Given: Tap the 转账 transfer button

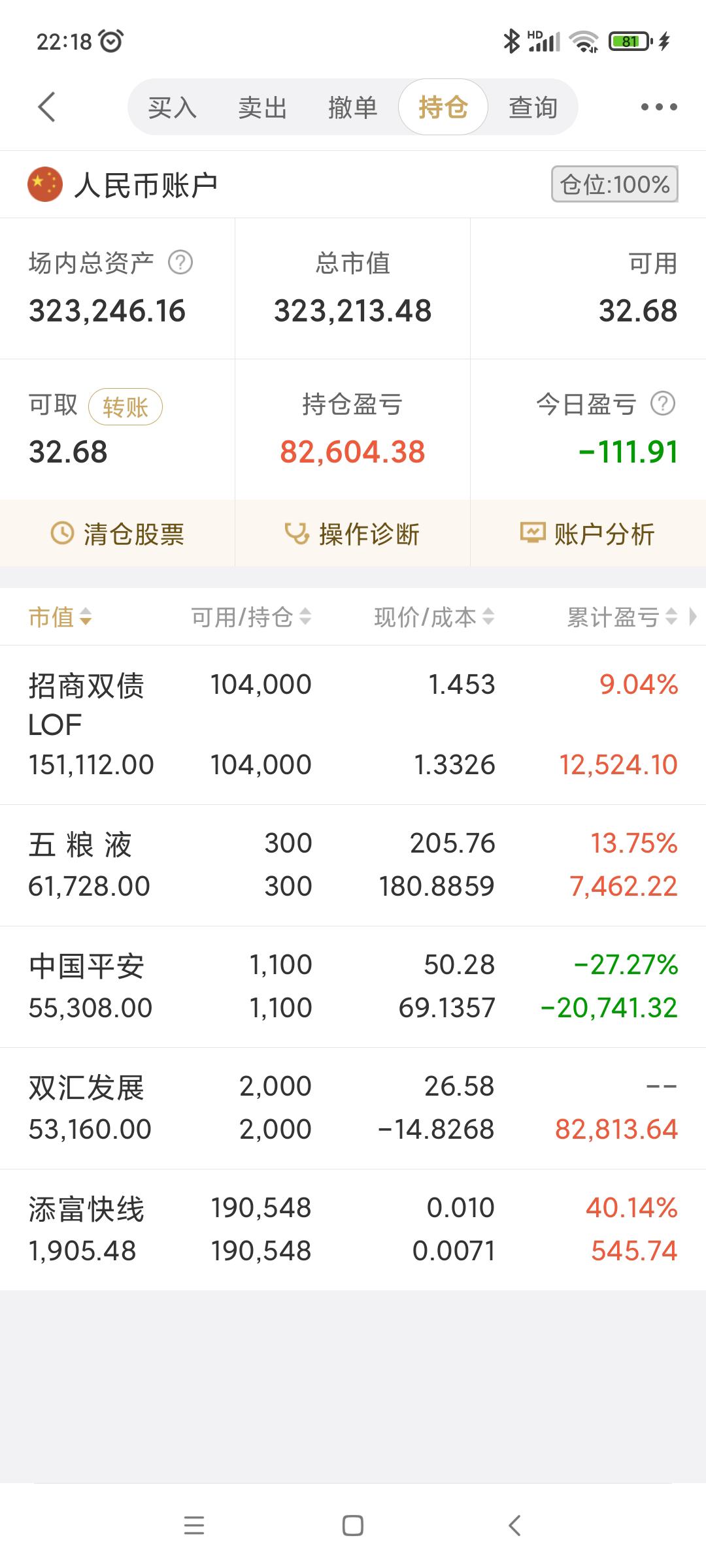Looking at the screenshot, I should point(125,407).
